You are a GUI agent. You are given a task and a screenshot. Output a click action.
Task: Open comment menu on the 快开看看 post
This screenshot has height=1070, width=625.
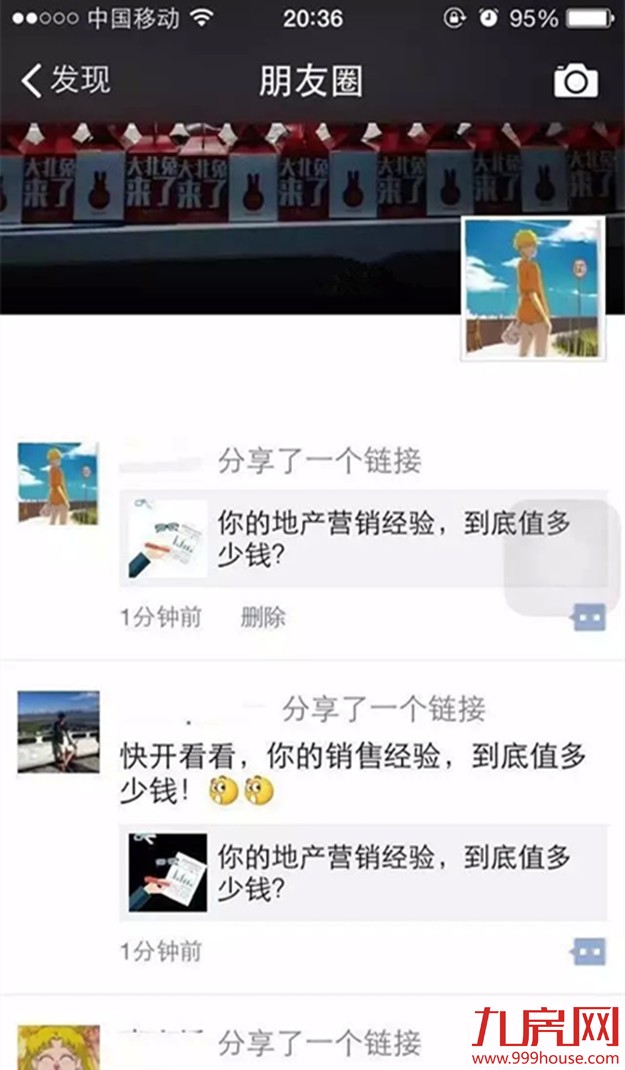click(589, 951)
